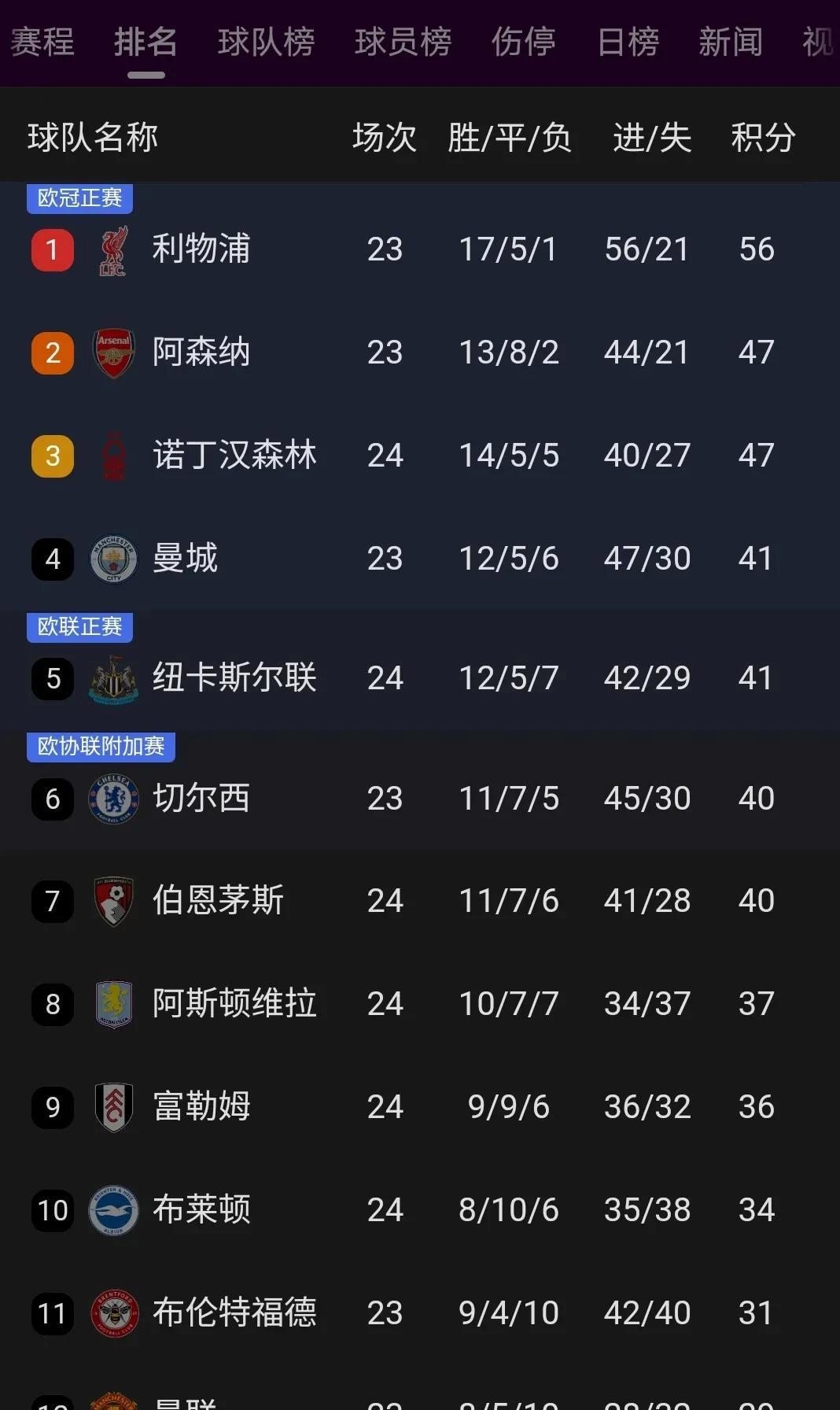Switch to the 赛程 tab

41,43
